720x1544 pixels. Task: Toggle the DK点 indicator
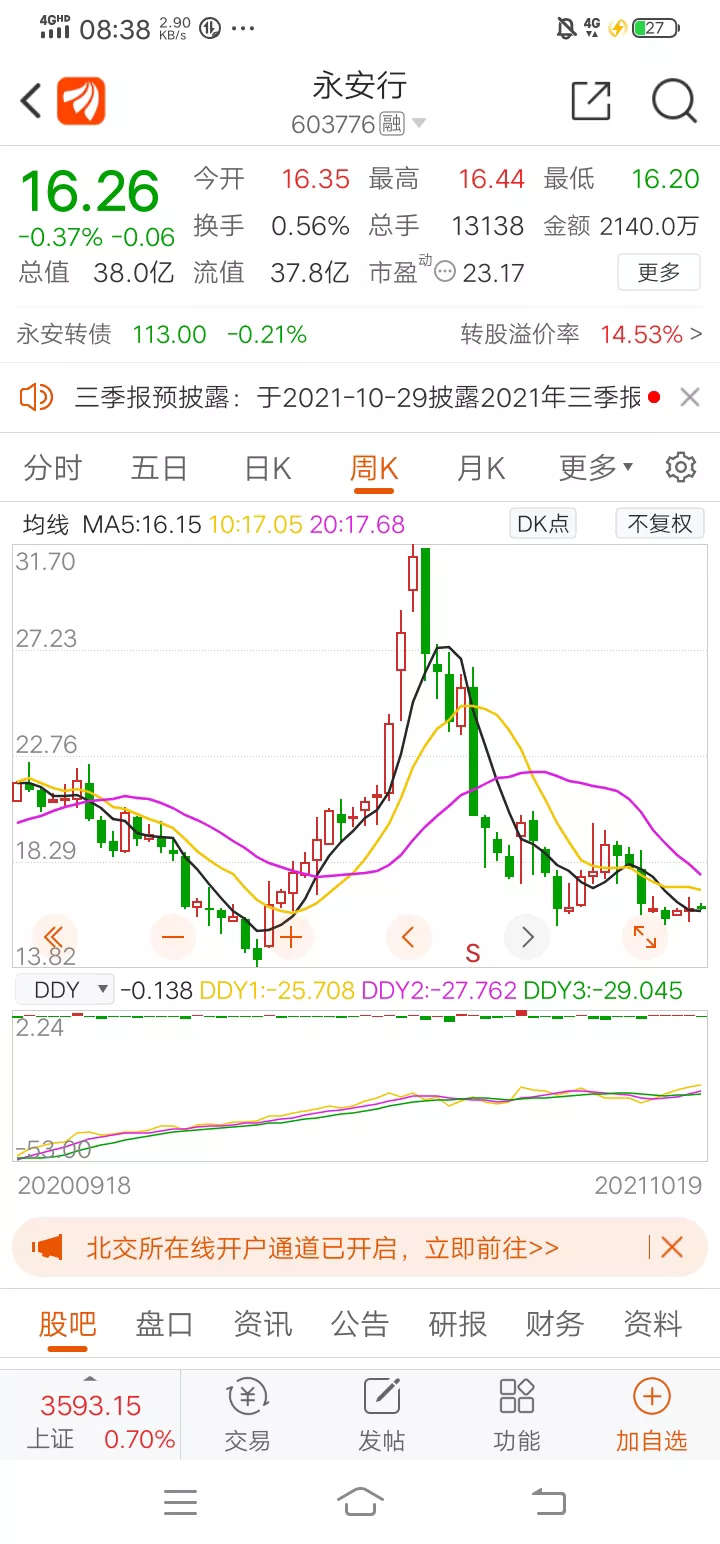(543, 523)
